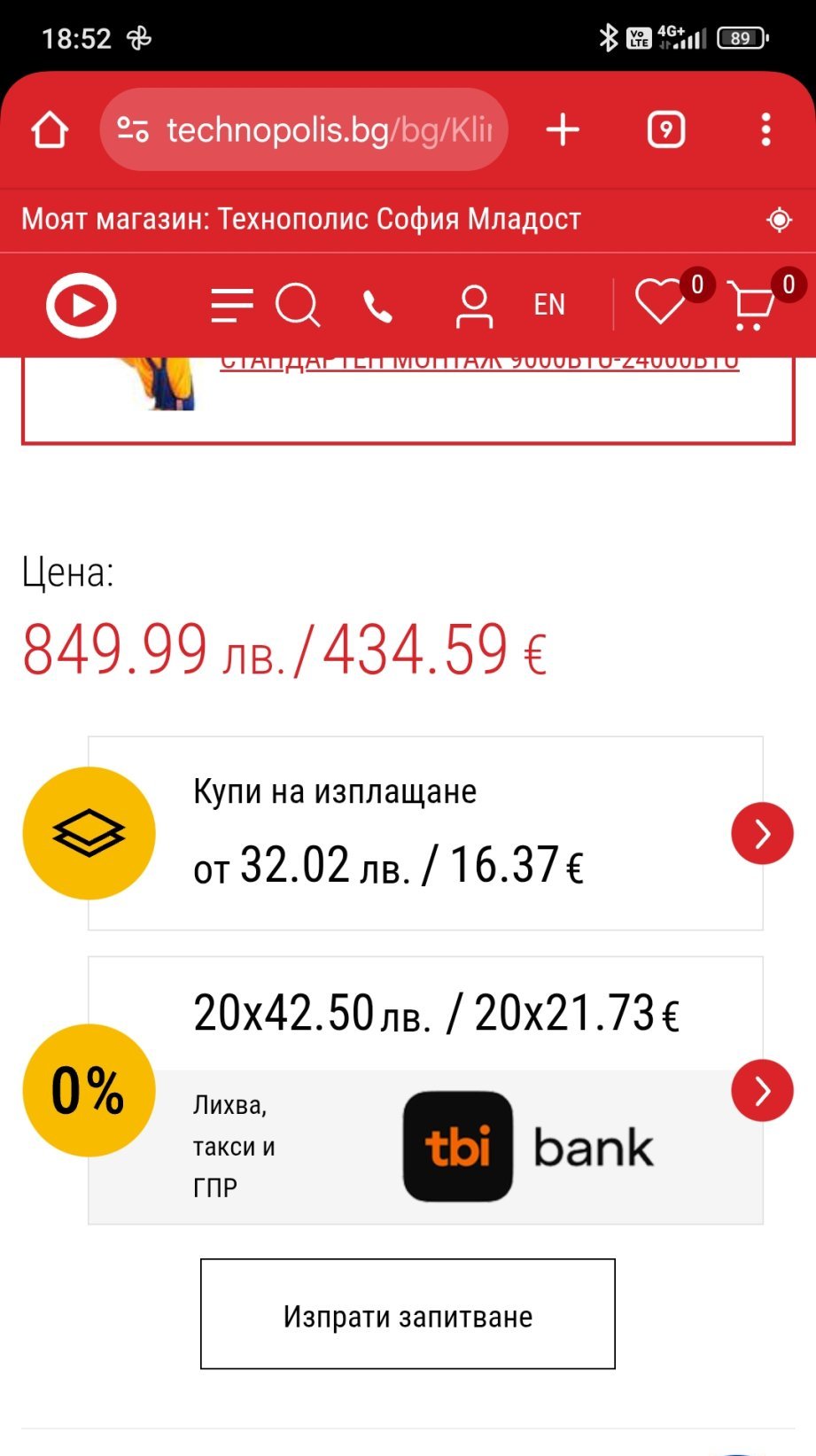816x1456 pixels.
Task: Tap the Изпрати запитване button
Action: click(x=408, y=1314)
